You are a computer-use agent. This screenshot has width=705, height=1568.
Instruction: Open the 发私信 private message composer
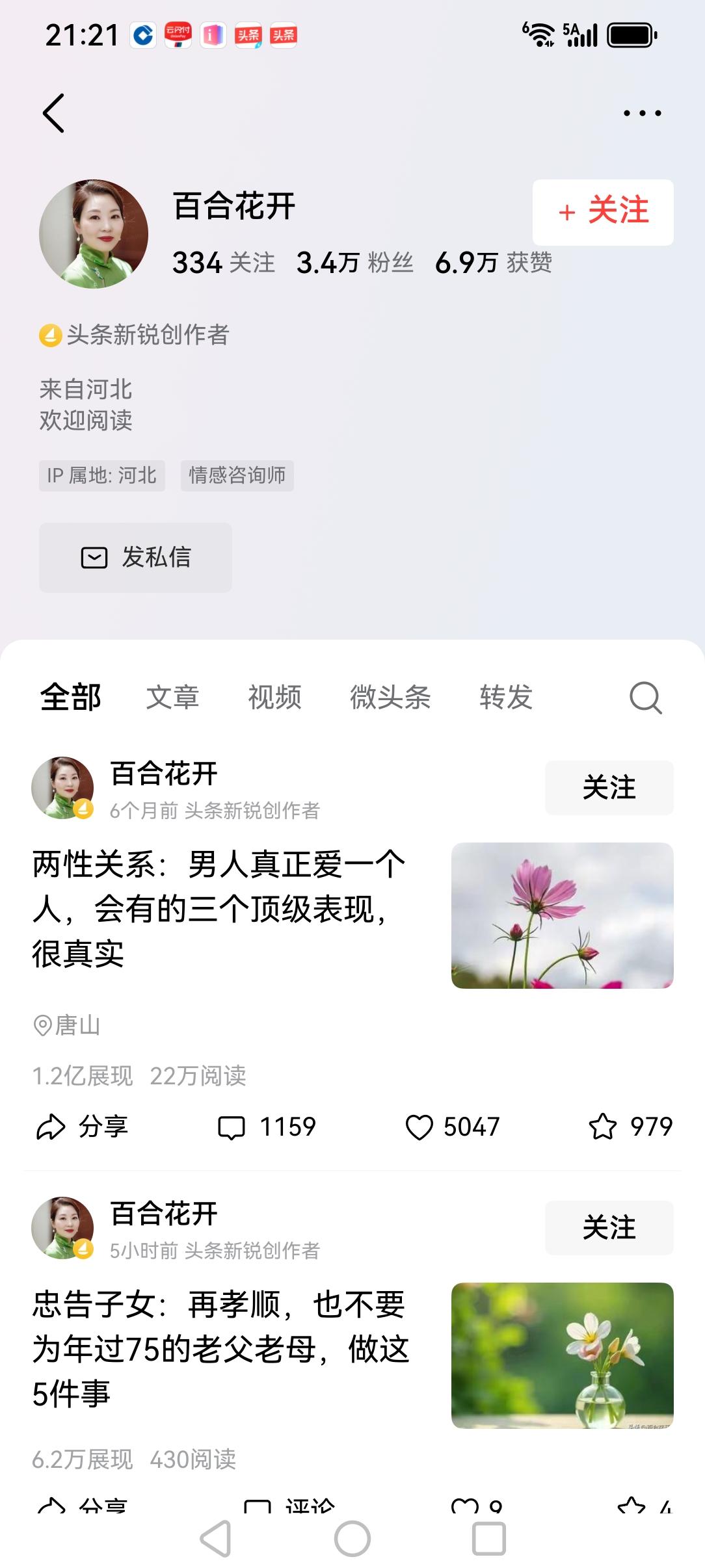click(135, 558)
